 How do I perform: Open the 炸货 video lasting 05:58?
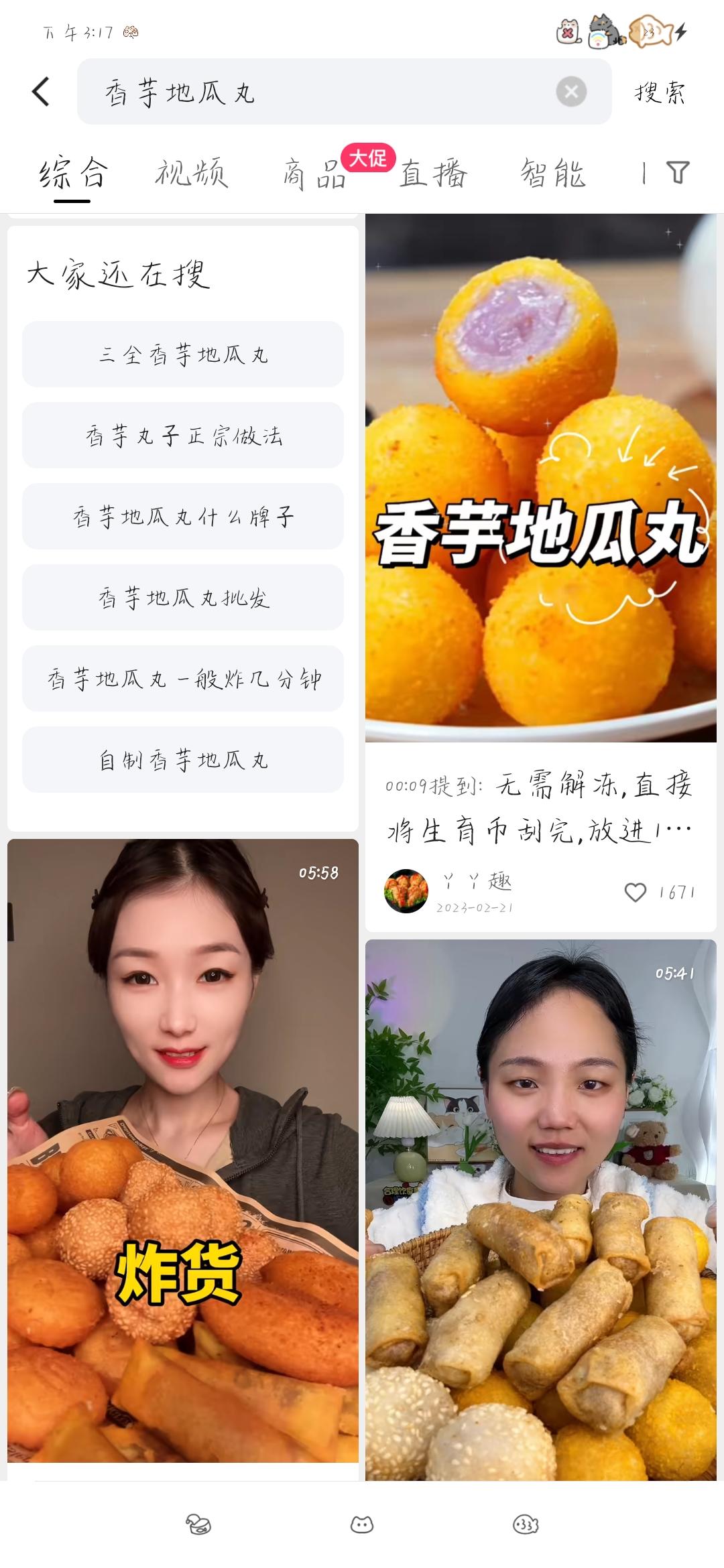[182, 1149]
